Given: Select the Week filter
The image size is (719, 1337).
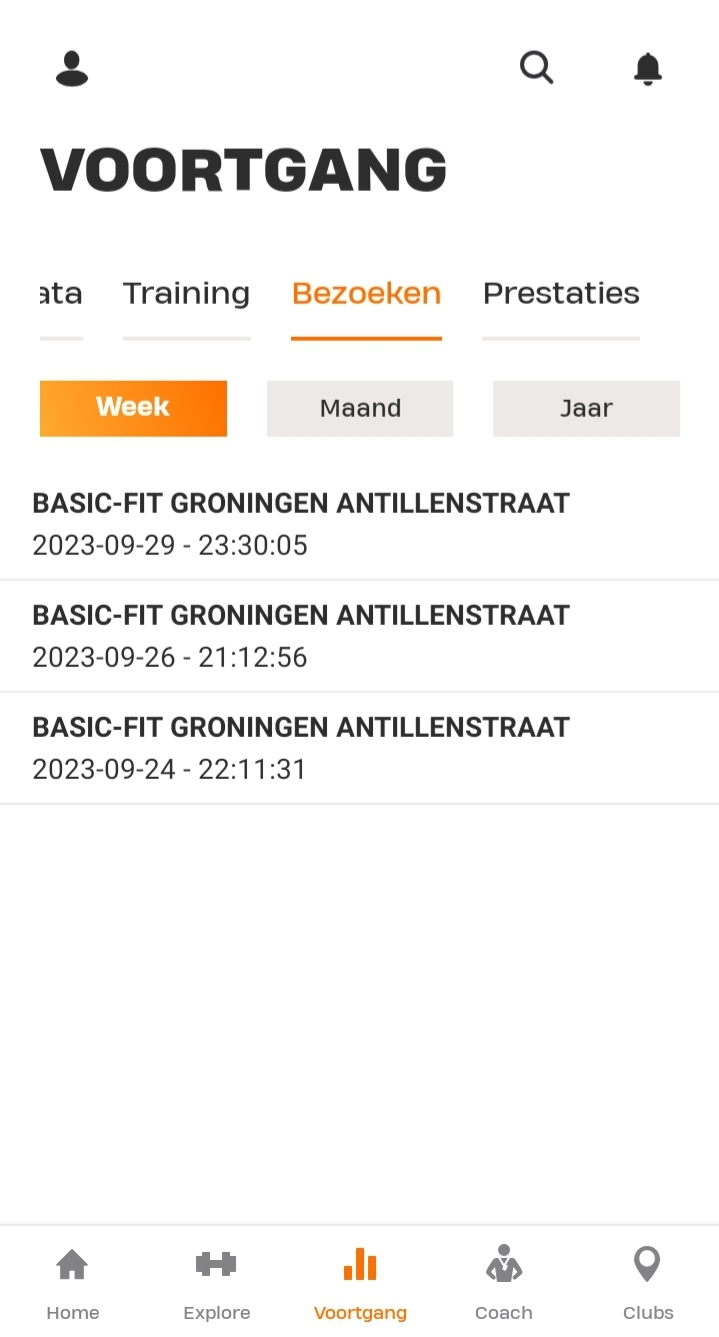Looking at the screenshot, I should (x=133, y=408).
